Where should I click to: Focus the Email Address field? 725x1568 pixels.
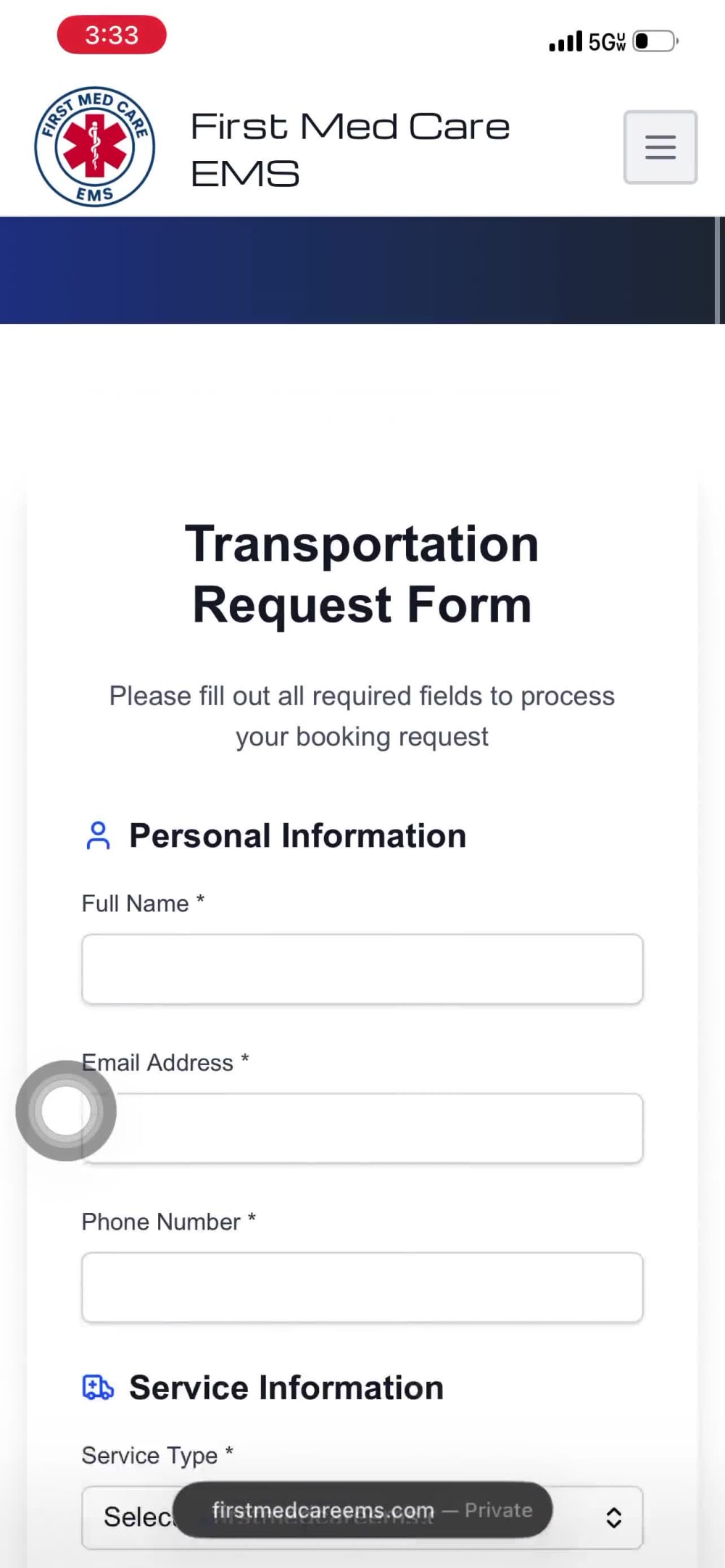[362, 1128]
